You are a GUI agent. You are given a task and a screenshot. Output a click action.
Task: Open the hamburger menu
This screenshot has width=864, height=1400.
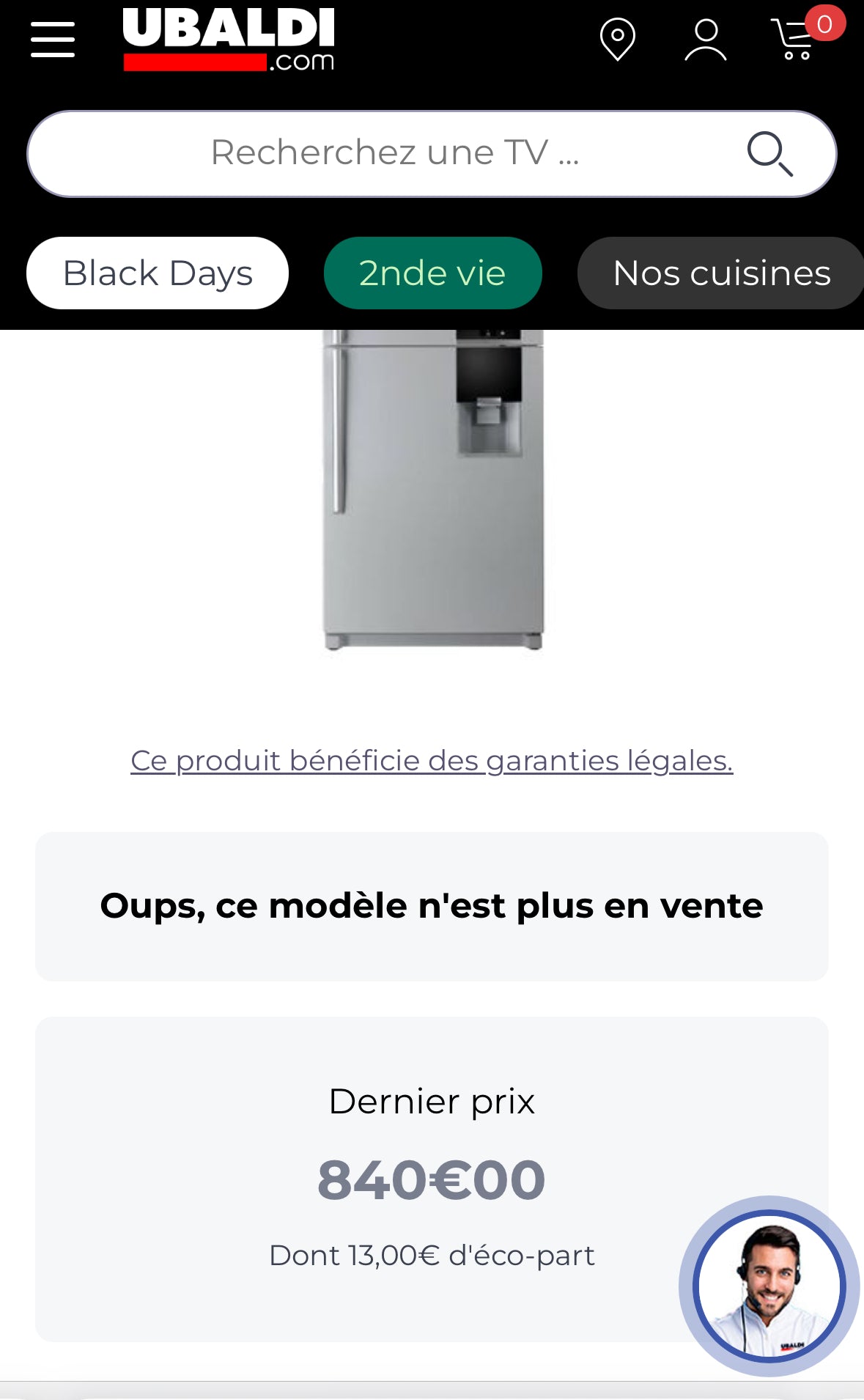[x=53, y=40]
